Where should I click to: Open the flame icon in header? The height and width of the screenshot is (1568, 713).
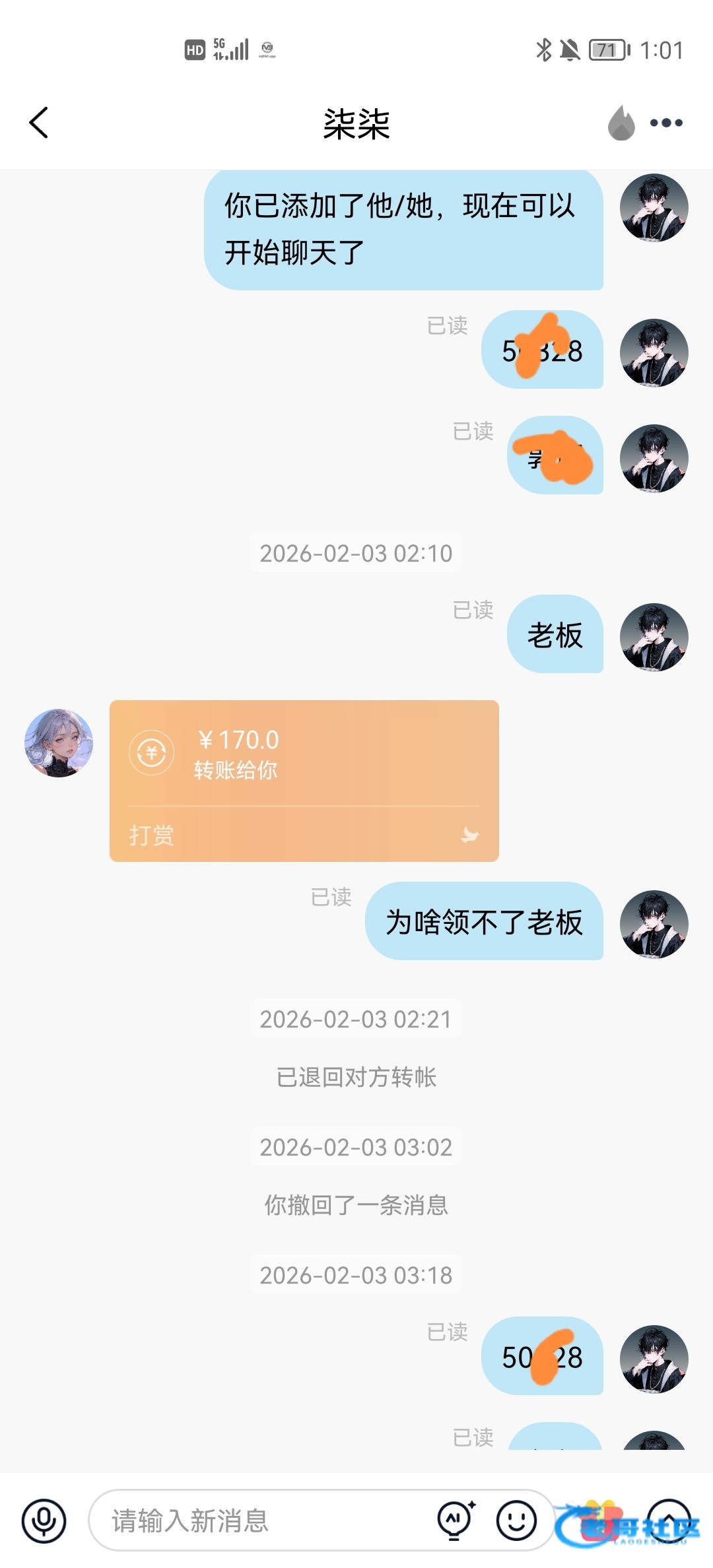[621, 123]
